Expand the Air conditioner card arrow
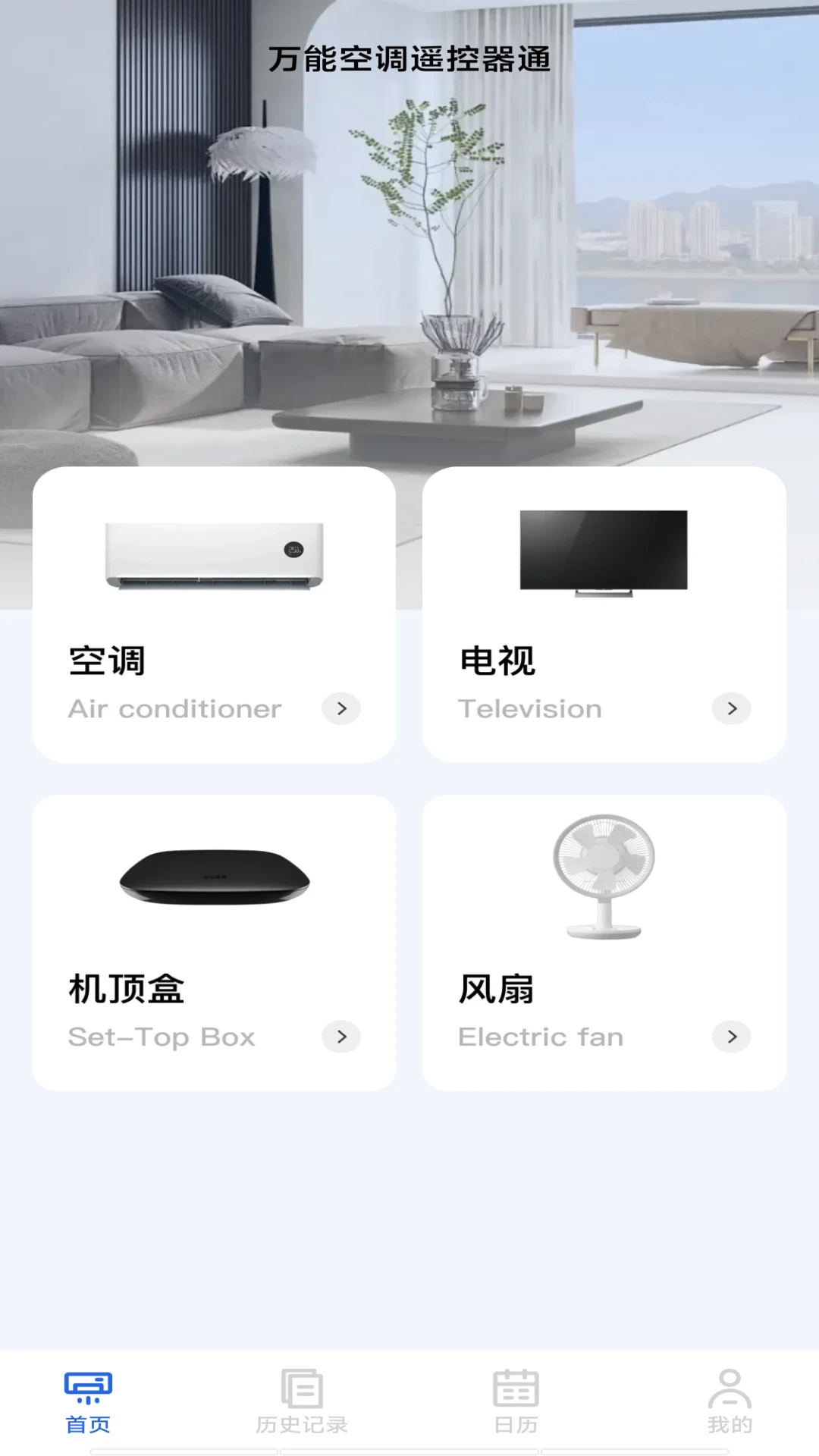 (341, 708)
